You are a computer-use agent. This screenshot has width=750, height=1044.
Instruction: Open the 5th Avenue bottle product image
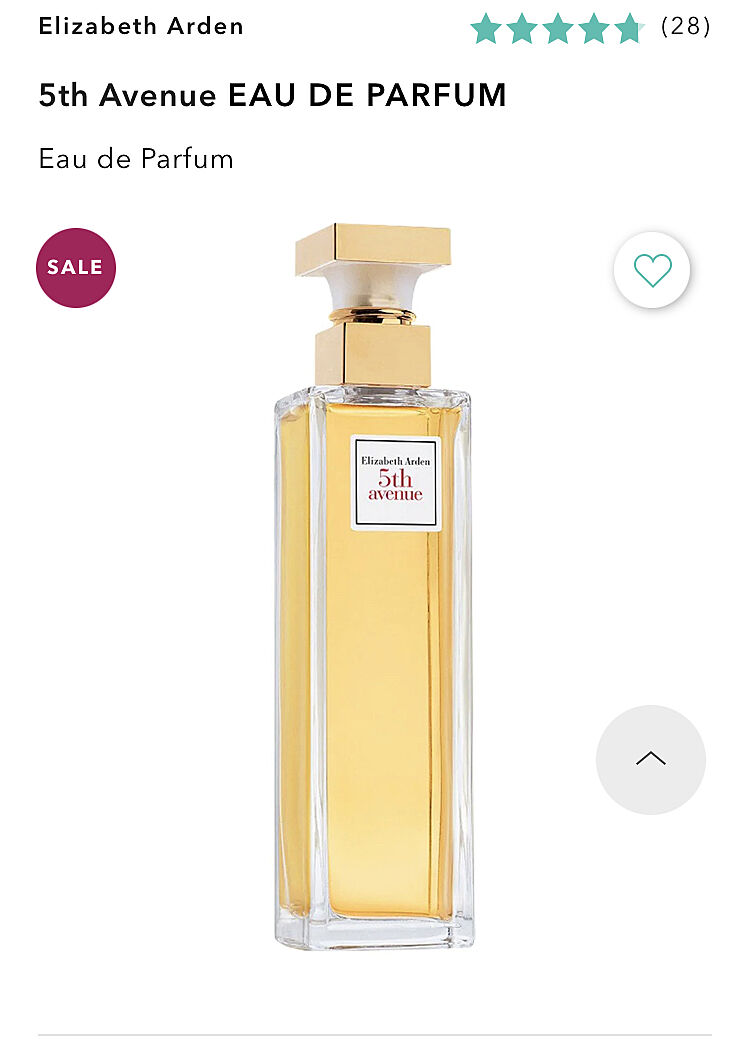373,590
